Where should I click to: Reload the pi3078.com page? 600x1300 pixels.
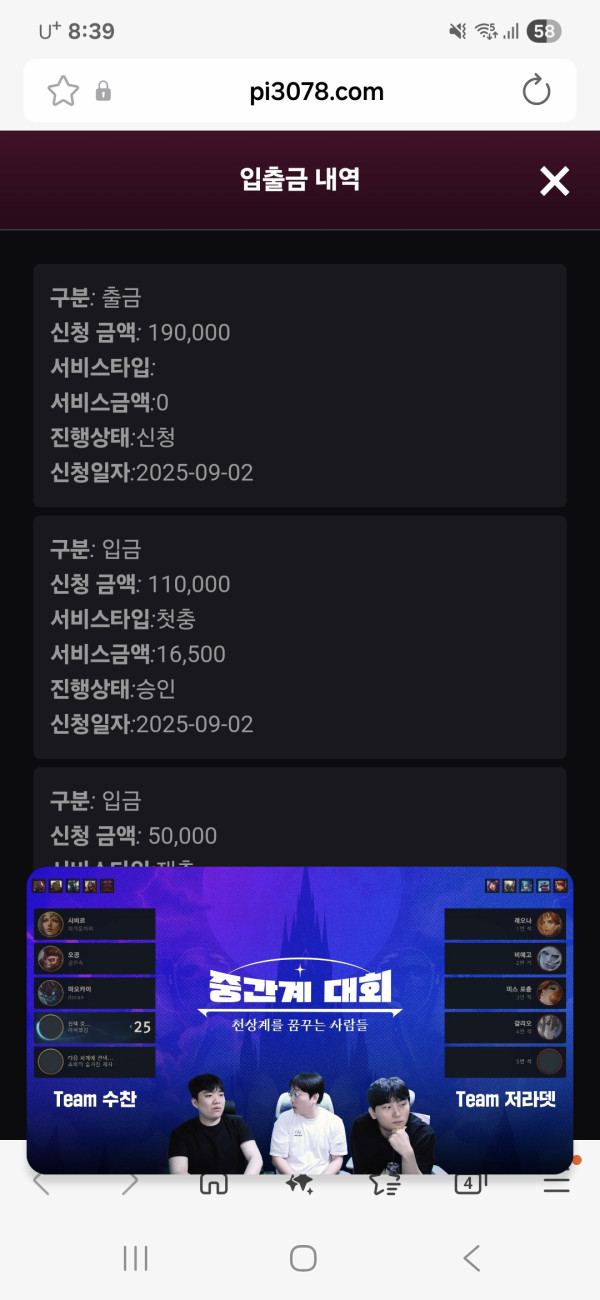[x=537, y=91]
